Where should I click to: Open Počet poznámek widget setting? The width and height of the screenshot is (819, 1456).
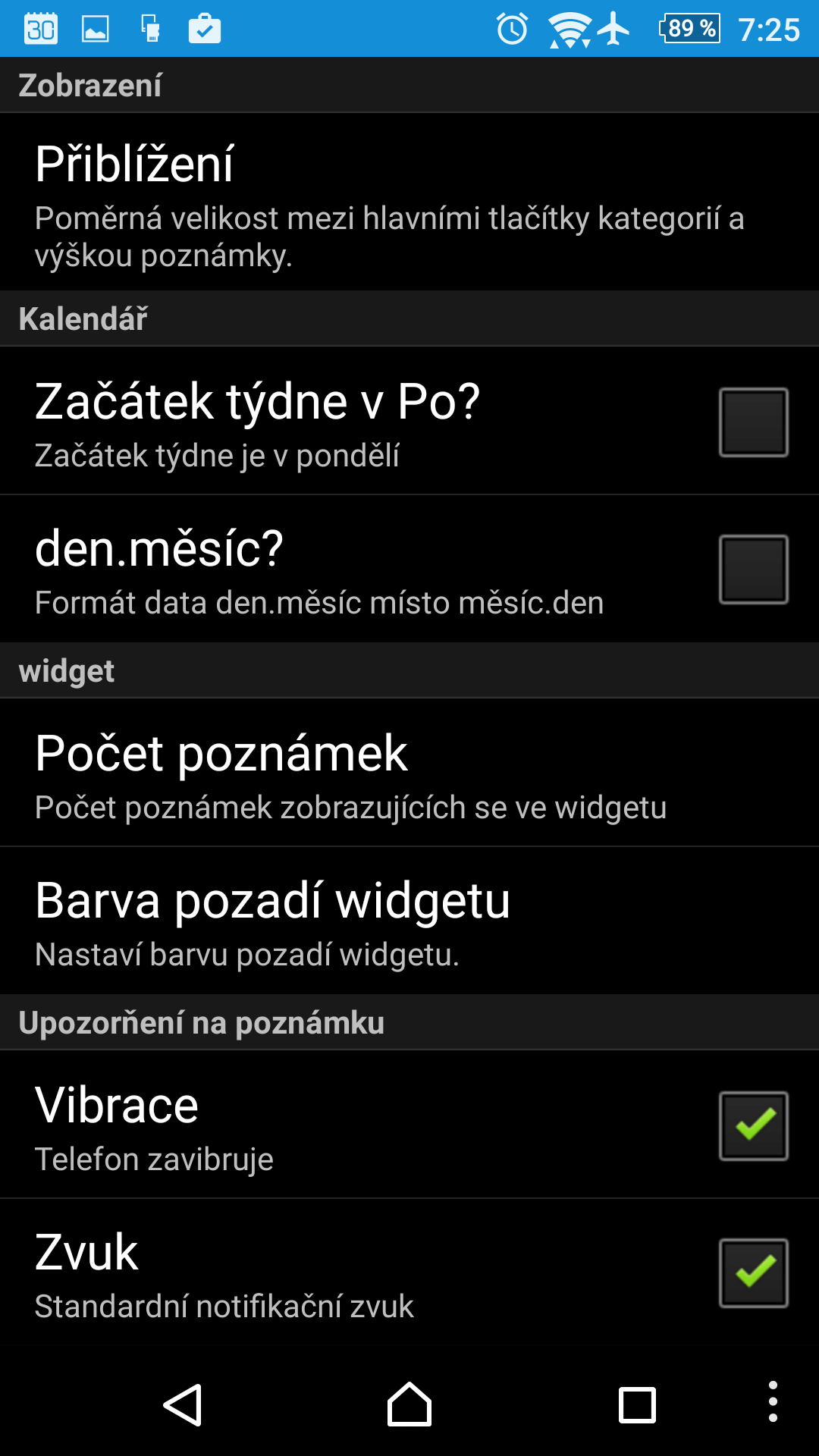[409, 773]
